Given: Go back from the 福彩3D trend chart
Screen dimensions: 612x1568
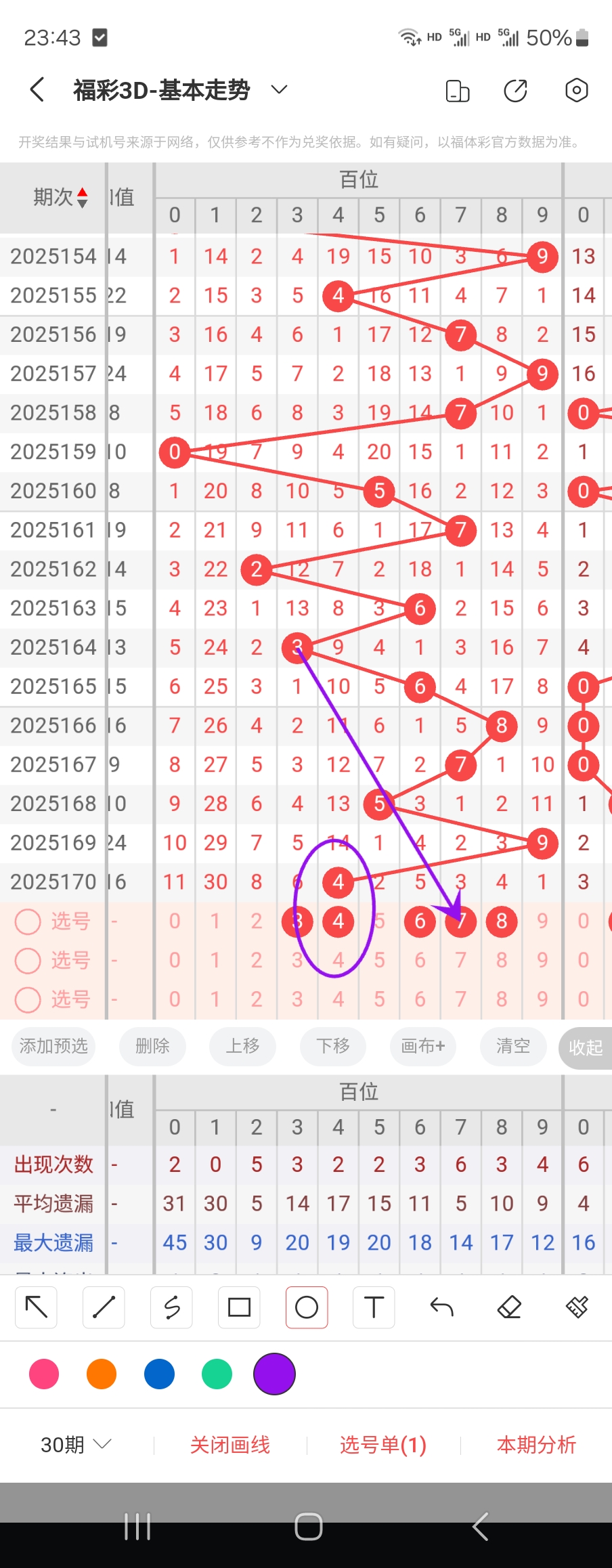Looking at the screenshot, I should 37,89.
